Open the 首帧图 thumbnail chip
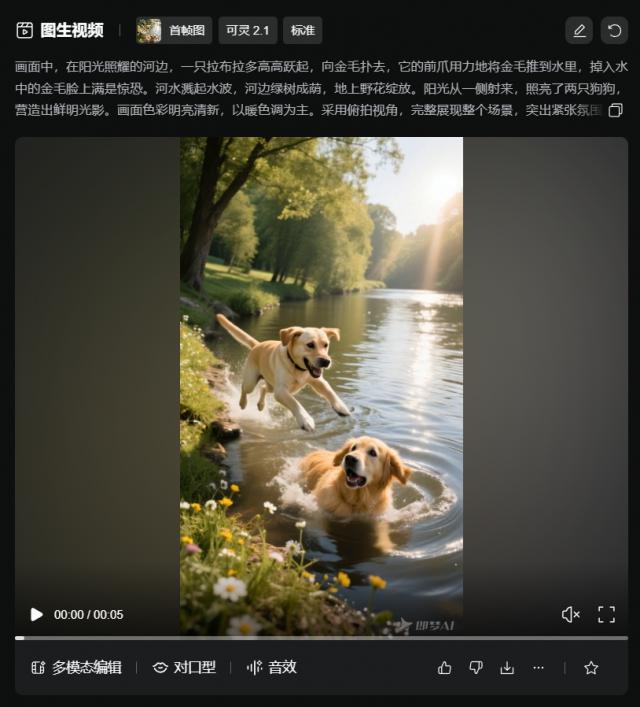 pyautogui.click(x=174, y=30)
